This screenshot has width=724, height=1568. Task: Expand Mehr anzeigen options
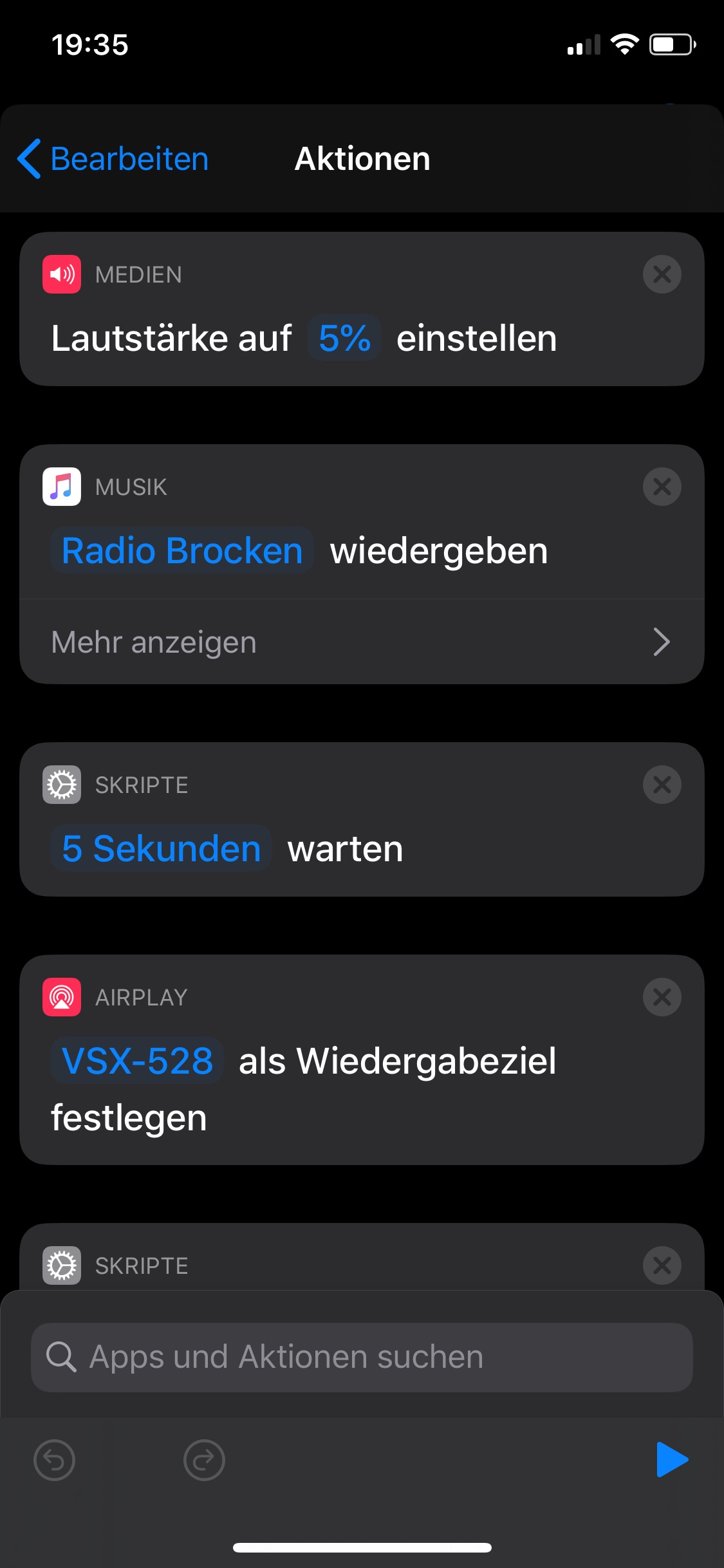pyautogui.click(x=362, y=642)
